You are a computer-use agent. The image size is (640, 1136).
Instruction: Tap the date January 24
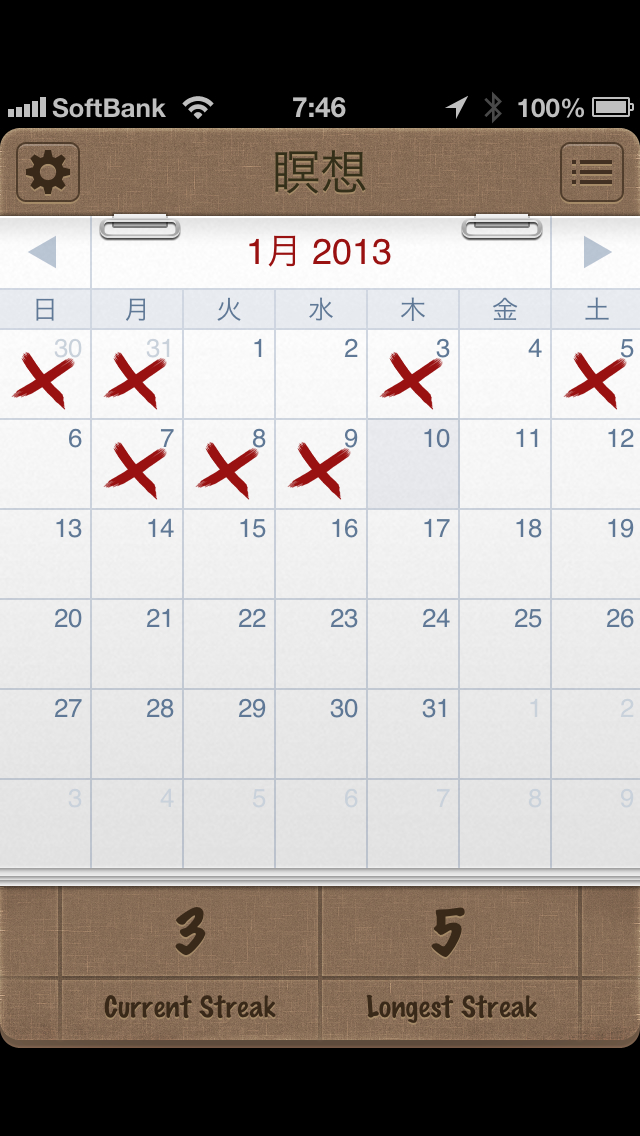(413, 645)
